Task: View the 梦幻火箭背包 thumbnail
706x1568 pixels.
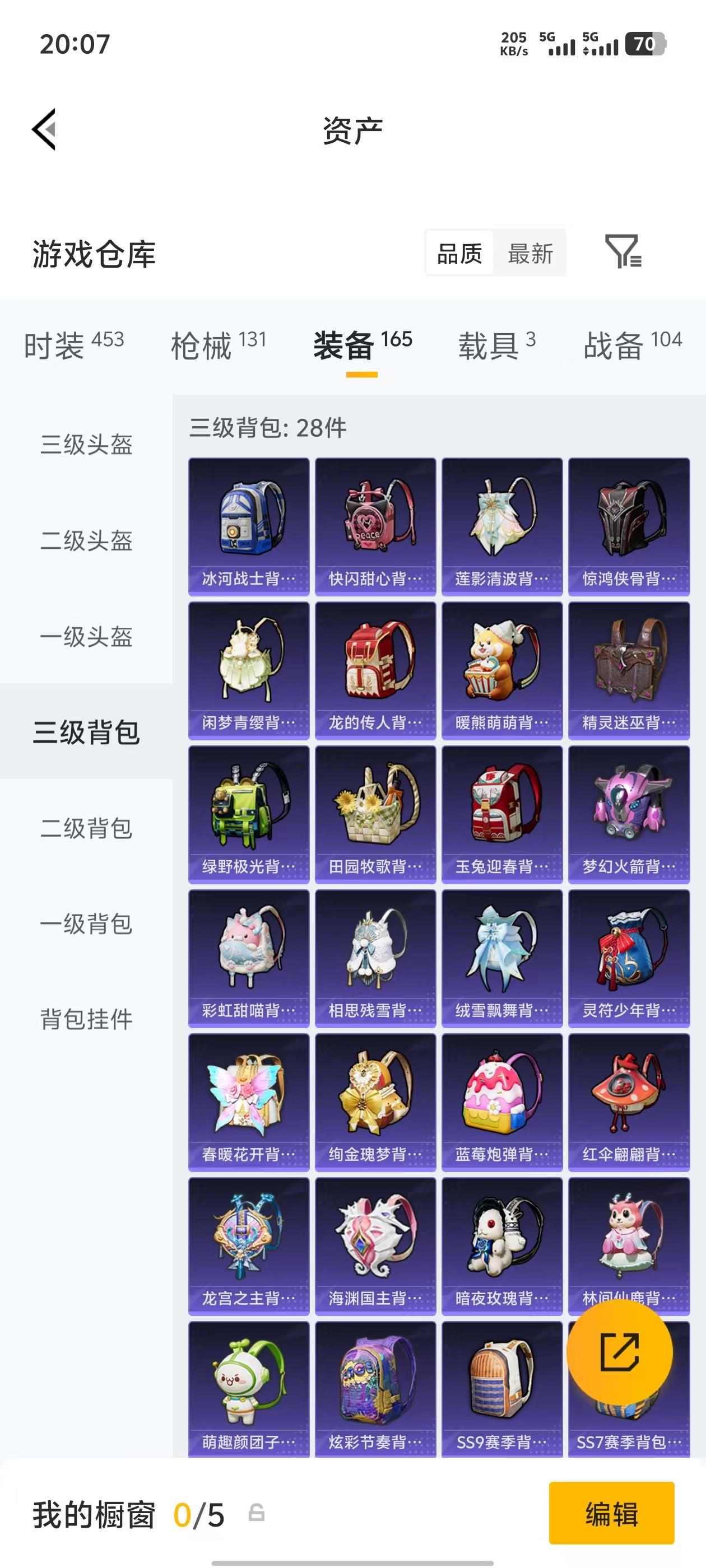Action: pos(629,810)
